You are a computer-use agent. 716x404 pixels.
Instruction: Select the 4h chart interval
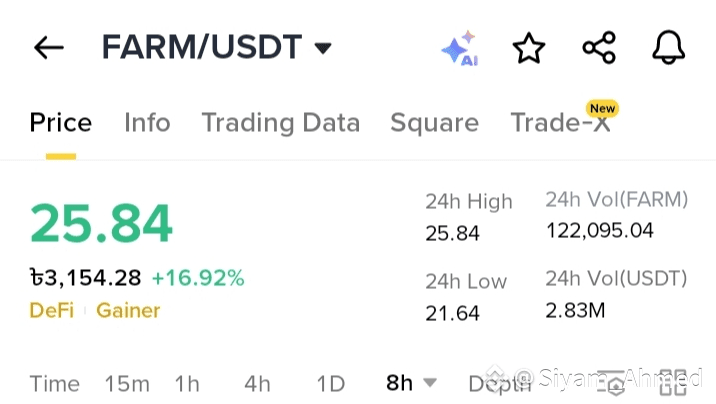(257, 383)
